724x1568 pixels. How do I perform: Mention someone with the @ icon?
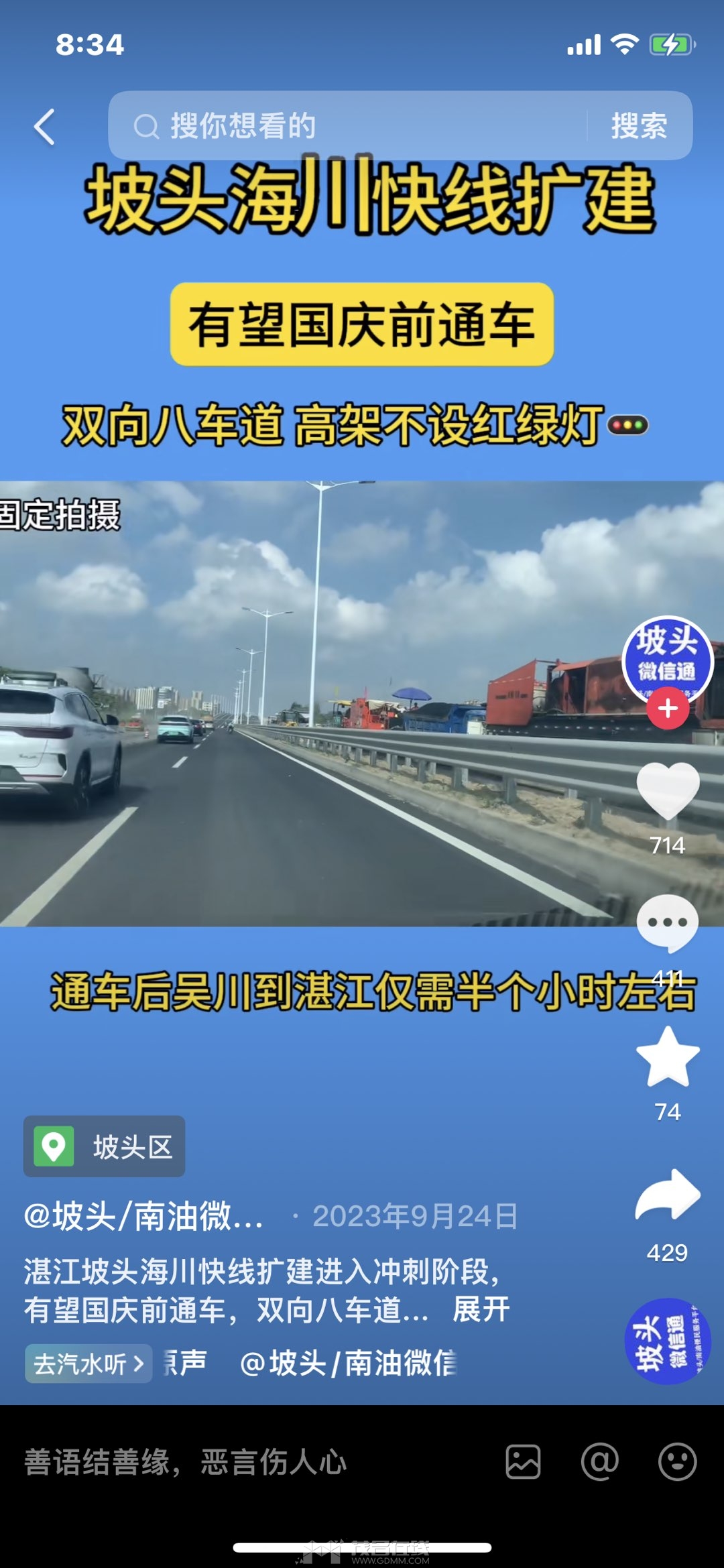click(x=599, y=1462)
